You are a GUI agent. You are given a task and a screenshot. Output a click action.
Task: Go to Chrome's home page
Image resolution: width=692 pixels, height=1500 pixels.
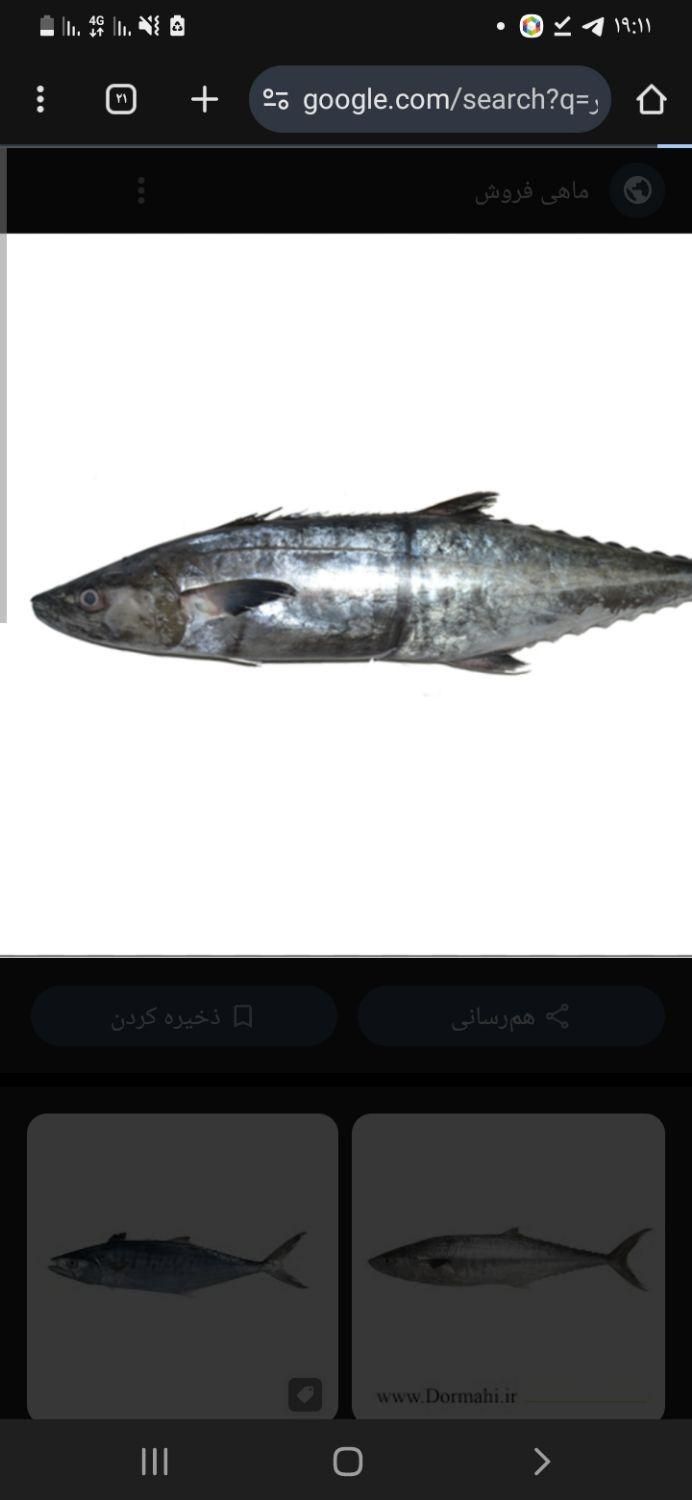[x=651, y=99]
